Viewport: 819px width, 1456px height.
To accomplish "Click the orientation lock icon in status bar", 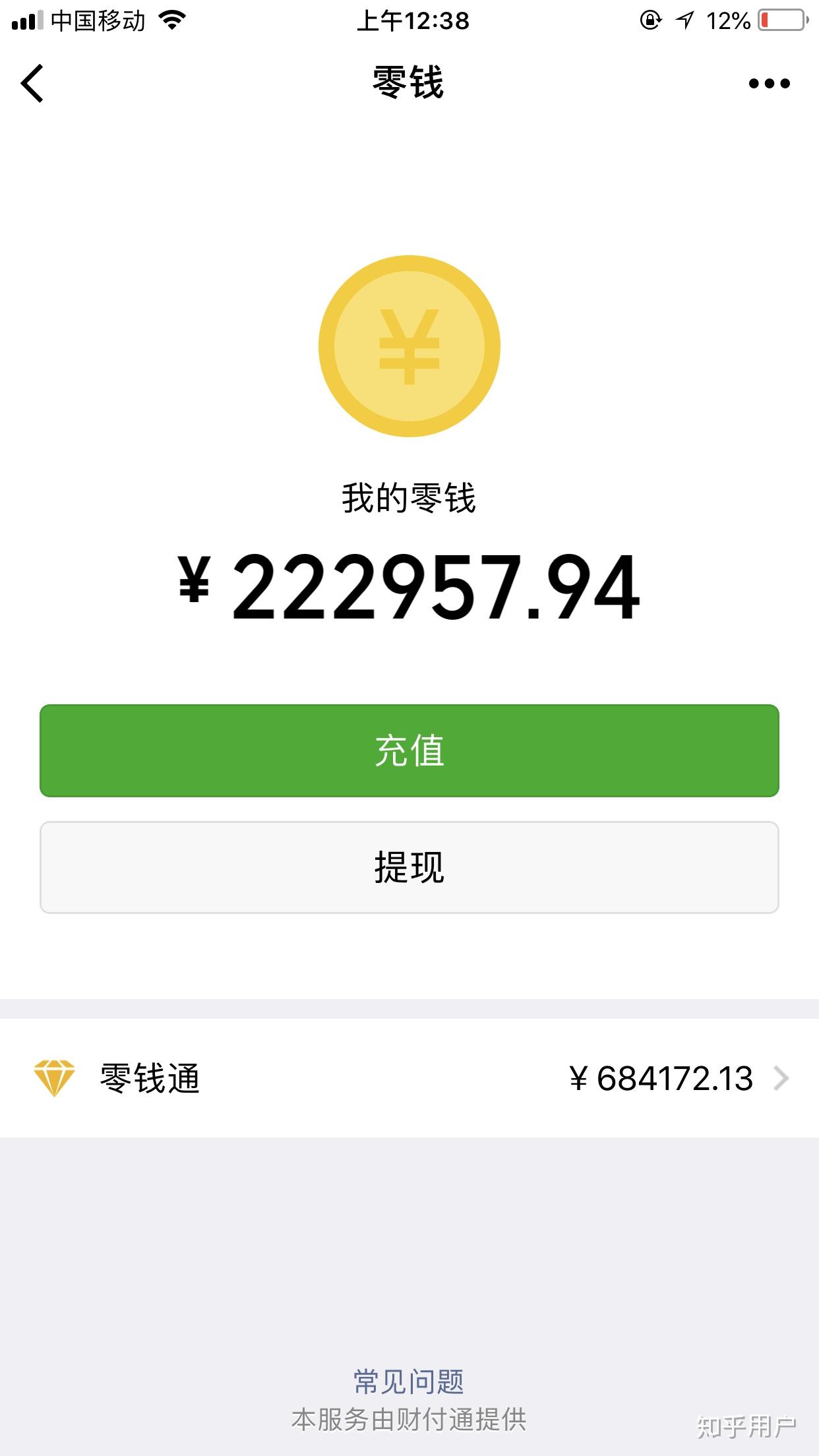I will [x=650, y=20].
